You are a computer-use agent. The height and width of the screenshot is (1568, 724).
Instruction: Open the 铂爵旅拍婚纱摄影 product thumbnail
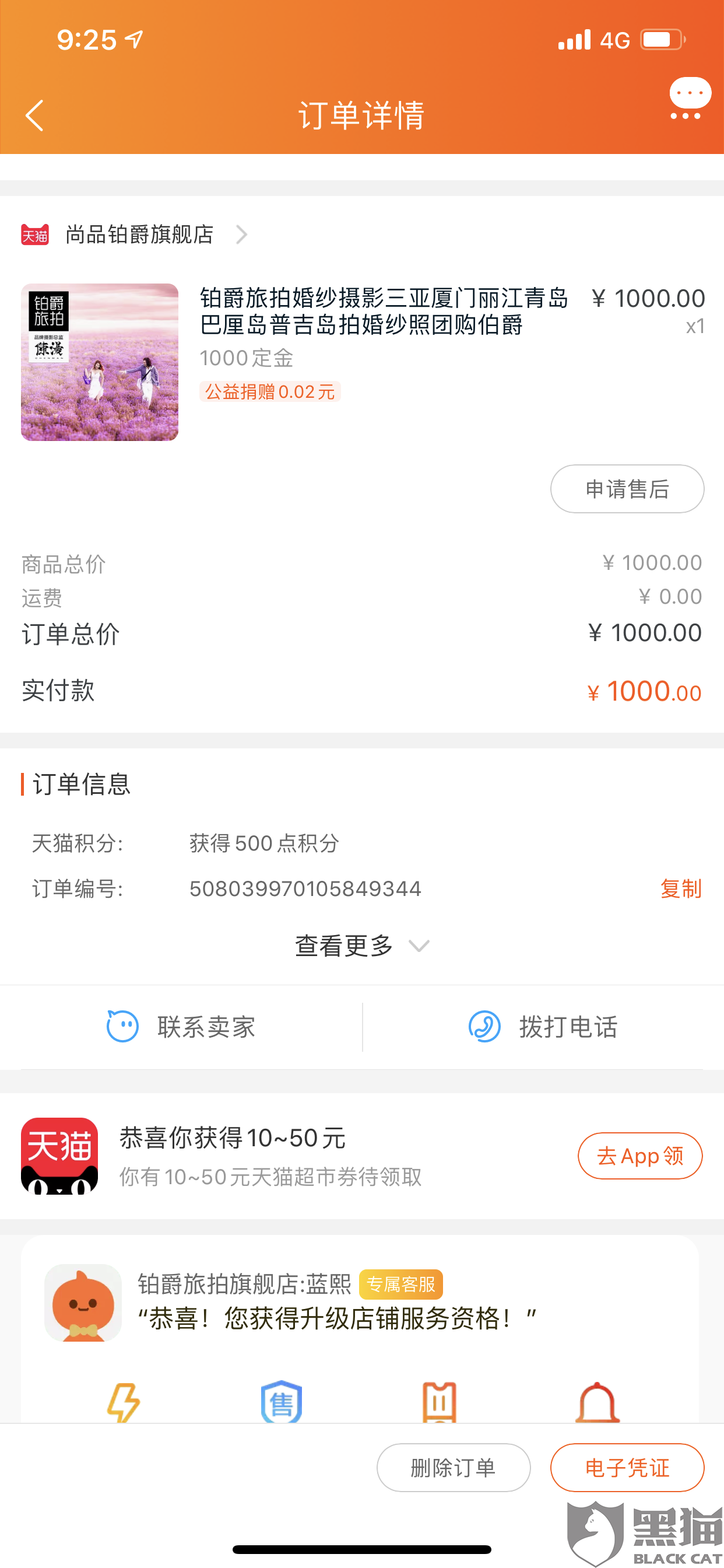[100, 362]
